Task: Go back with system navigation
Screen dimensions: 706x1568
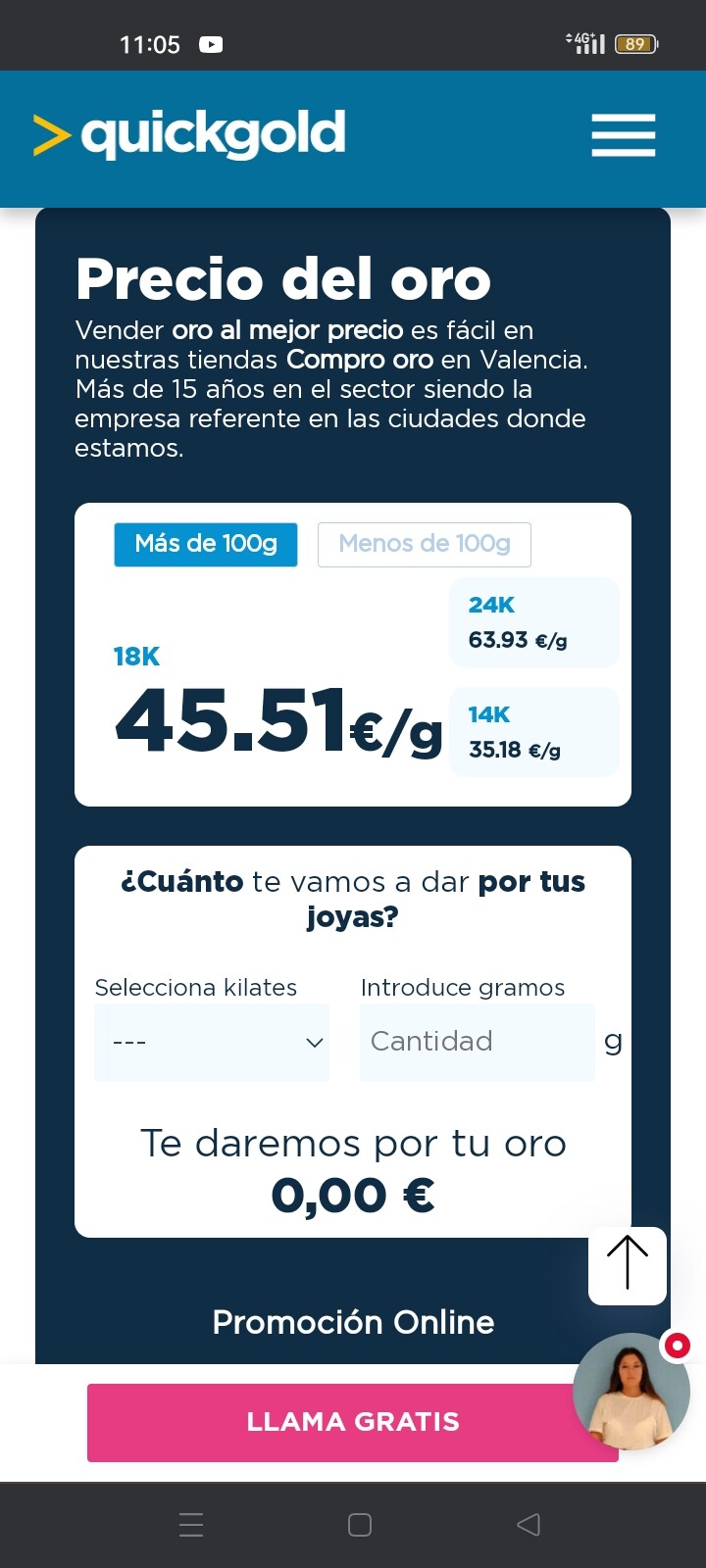Action: pyautogui.click(x=529, y=1524)
